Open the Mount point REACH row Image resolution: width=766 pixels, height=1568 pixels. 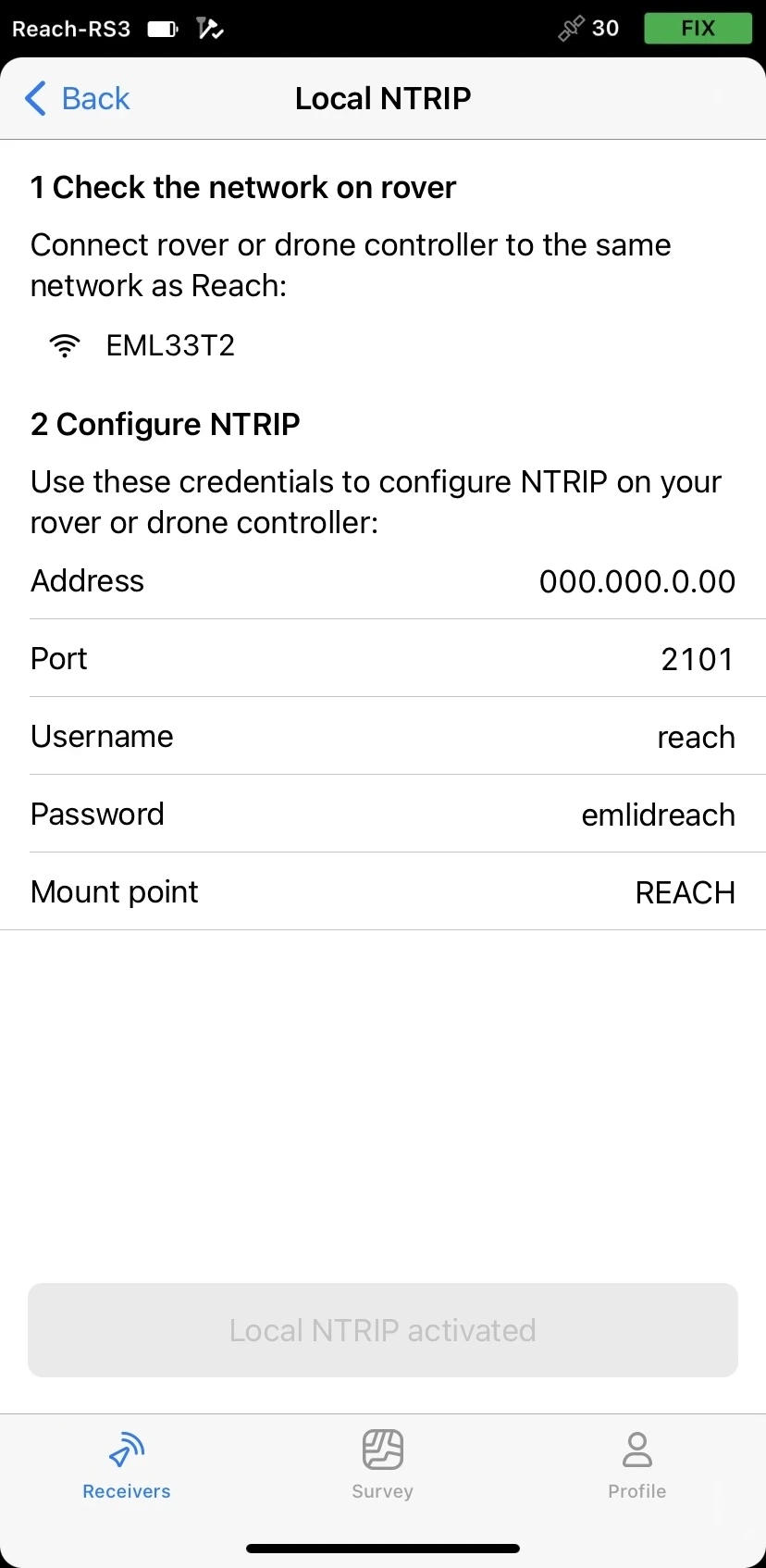pyautogui.click(x=382, y=891)
